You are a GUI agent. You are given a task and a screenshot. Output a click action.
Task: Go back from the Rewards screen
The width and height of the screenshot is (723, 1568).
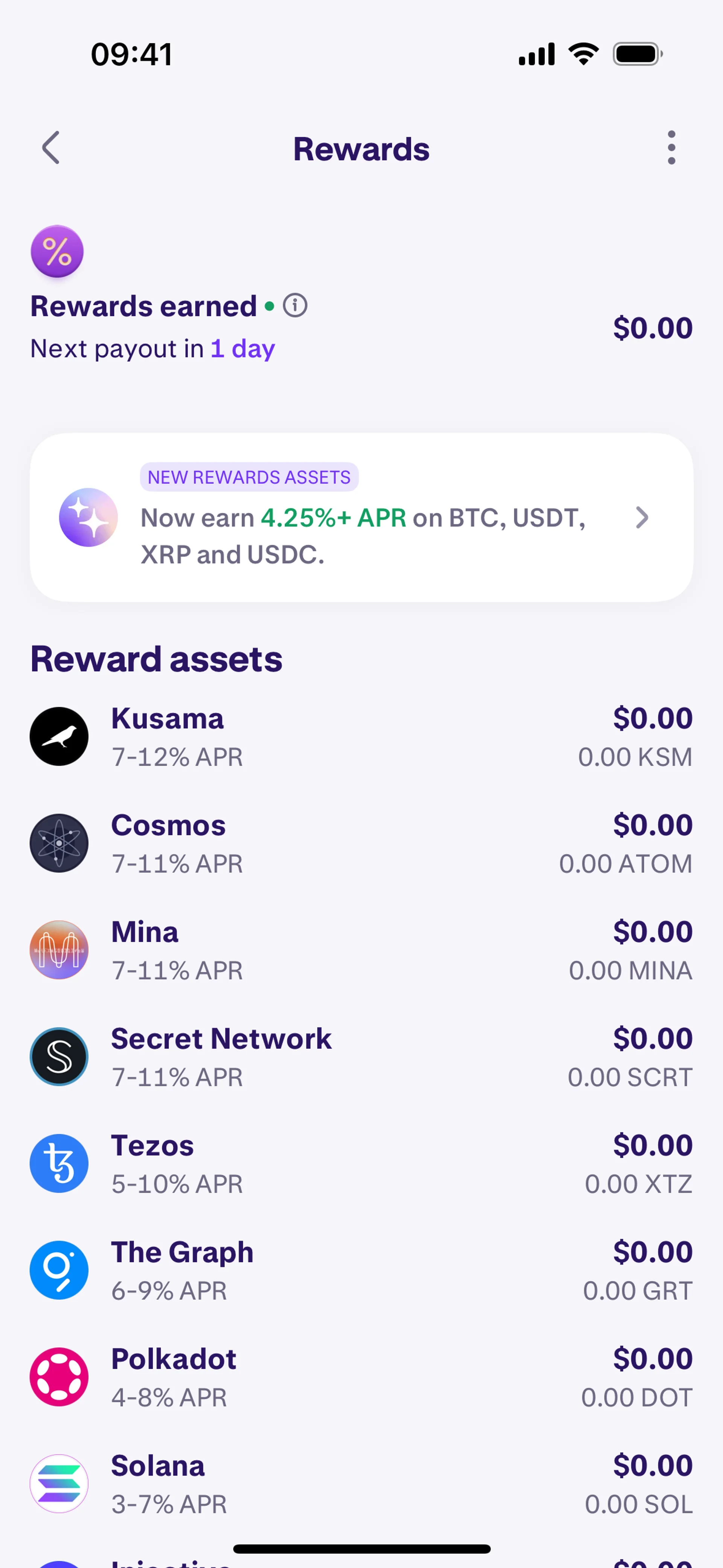[x=51, y=148]
